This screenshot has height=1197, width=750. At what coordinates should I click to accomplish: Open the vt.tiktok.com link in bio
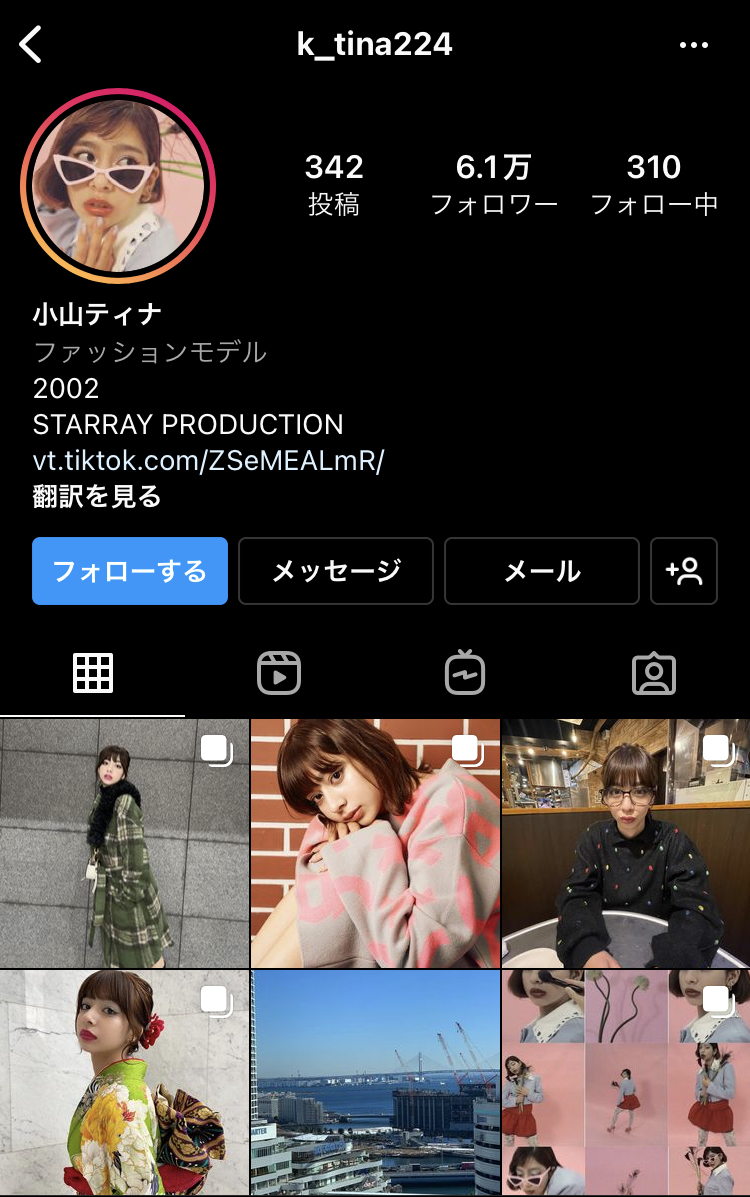pyautogui.click(x=208, y=460)
